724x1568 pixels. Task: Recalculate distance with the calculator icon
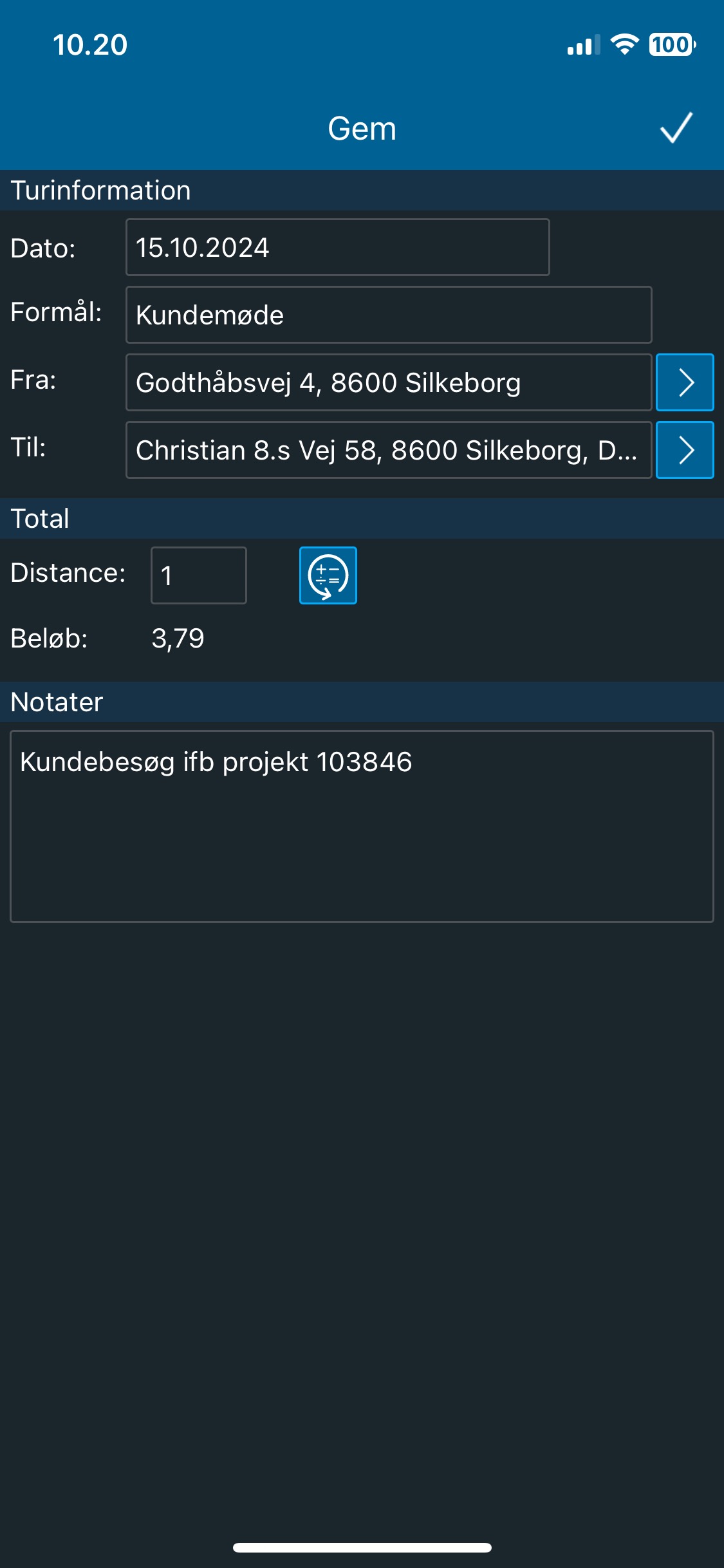click(x=328, y=575)
